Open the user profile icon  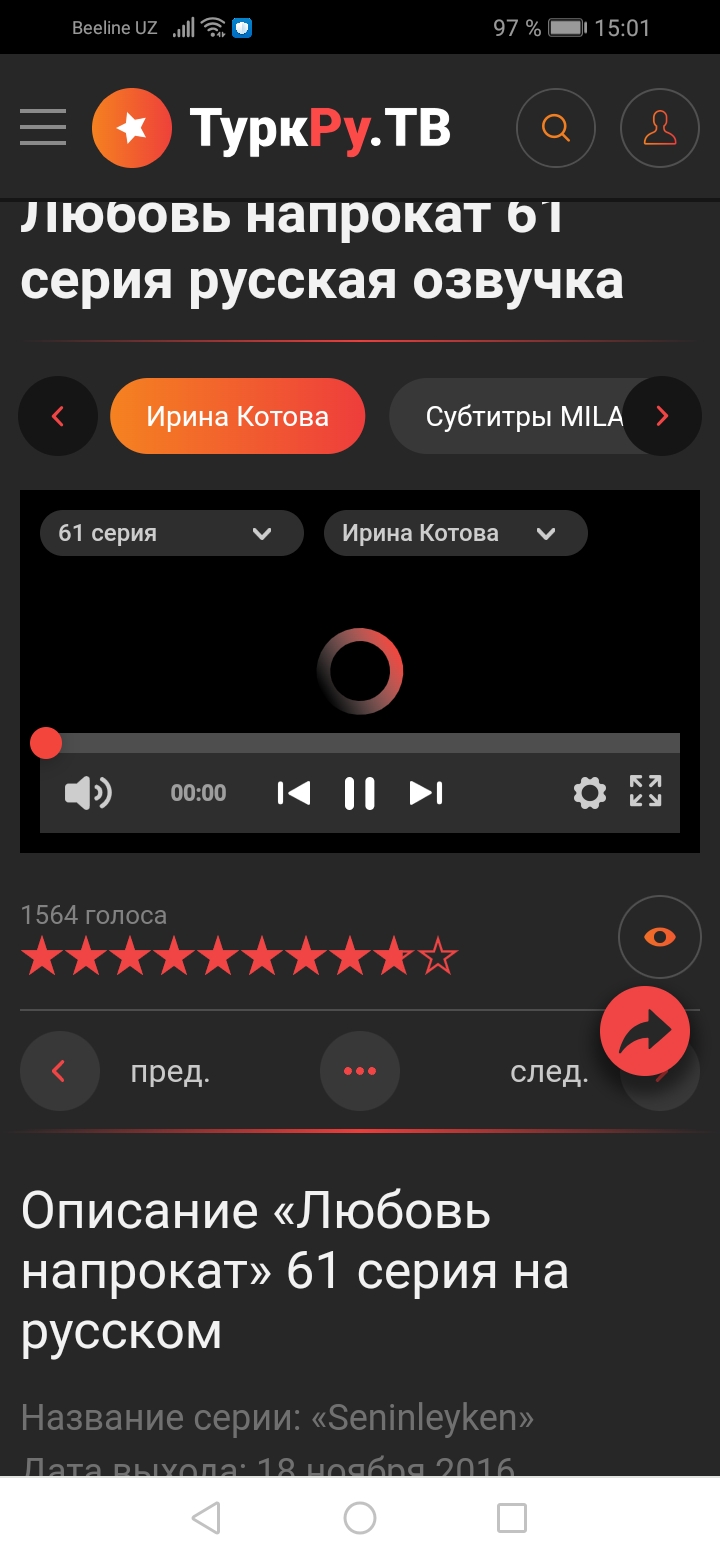659,128
